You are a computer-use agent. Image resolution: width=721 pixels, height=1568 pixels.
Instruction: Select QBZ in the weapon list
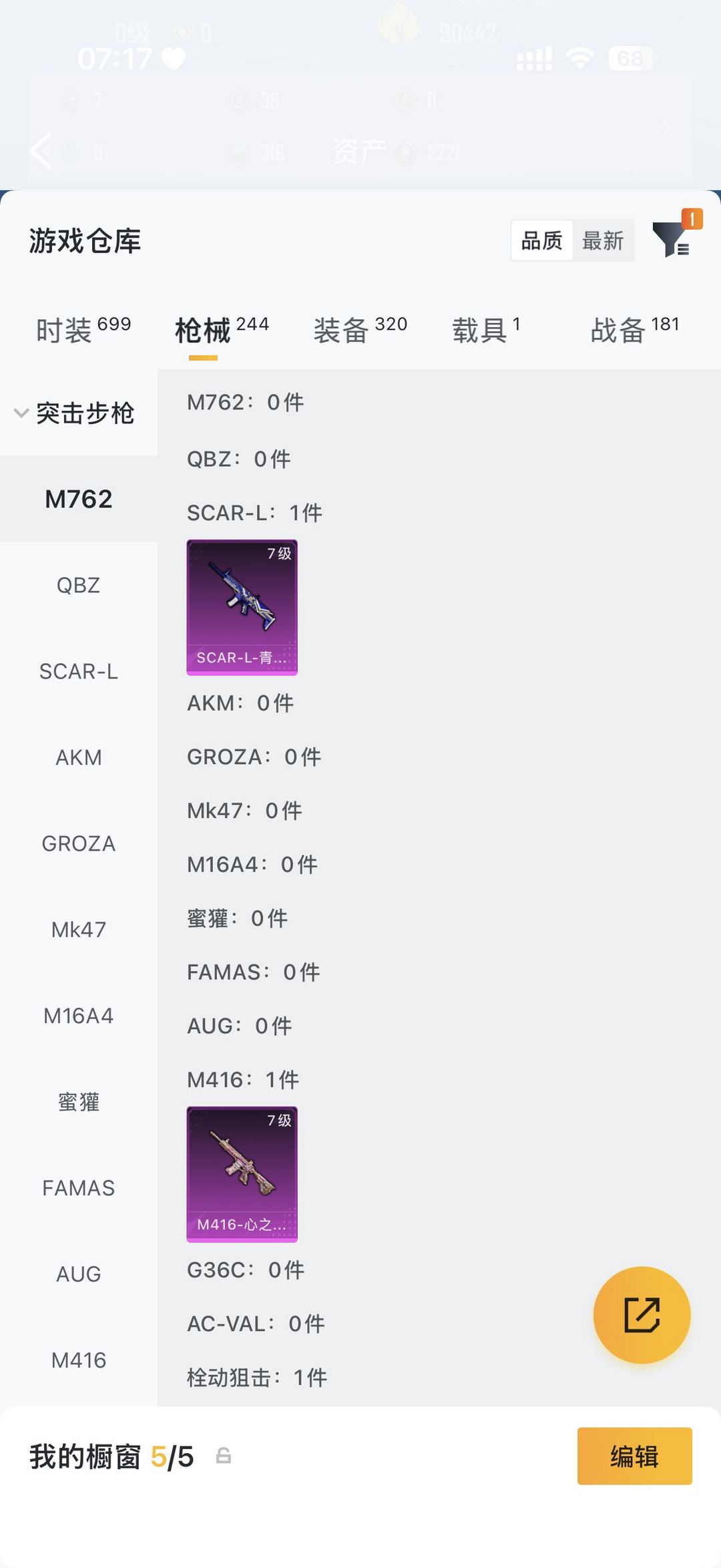pyautogui.click(x=79, y=586)
